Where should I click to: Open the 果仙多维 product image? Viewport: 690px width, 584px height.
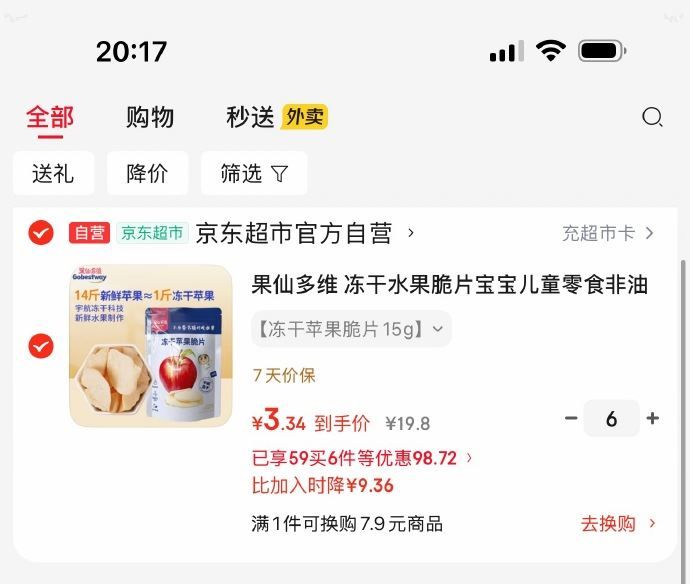(151, 345)
